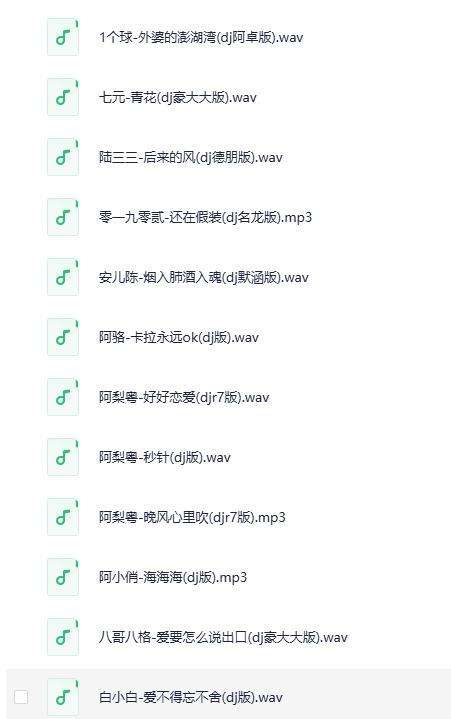Image resolution: width=451 pixels, height=719 pixels.
Task: Select 陆三三-后来的风(dj德朋版).wav
Action: coord(191,157)
